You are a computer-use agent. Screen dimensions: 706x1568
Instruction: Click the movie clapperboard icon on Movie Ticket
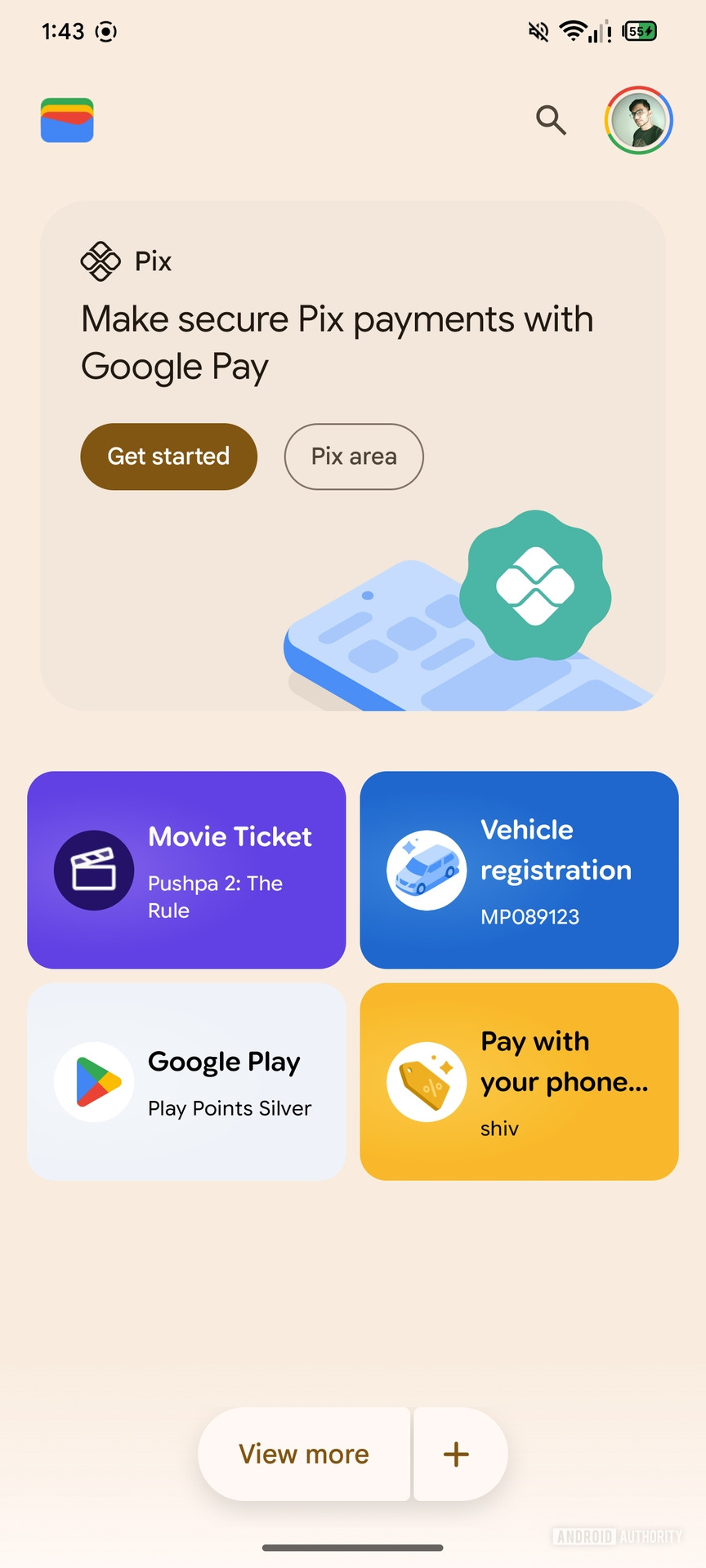pos(94,871)
